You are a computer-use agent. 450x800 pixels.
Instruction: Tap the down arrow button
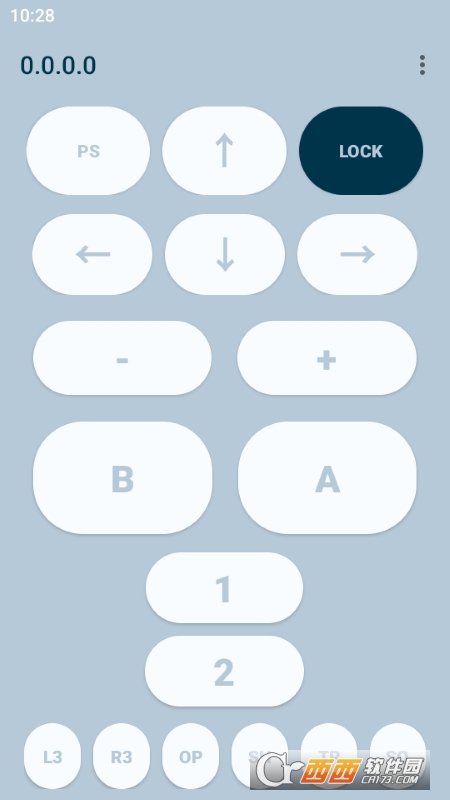[224, 254]
